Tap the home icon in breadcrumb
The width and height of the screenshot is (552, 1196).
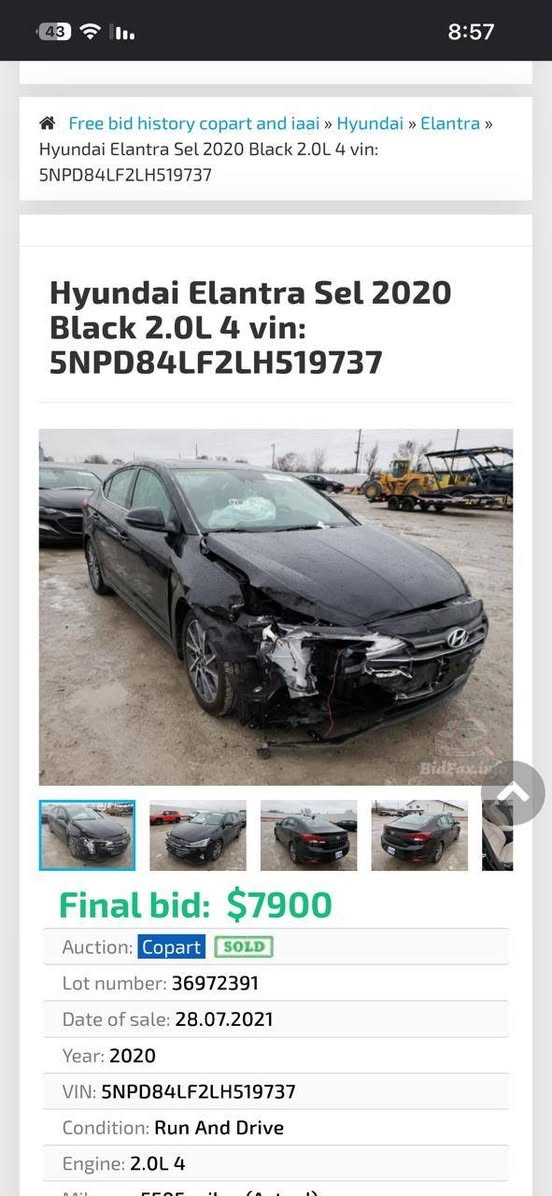[47, 123]
